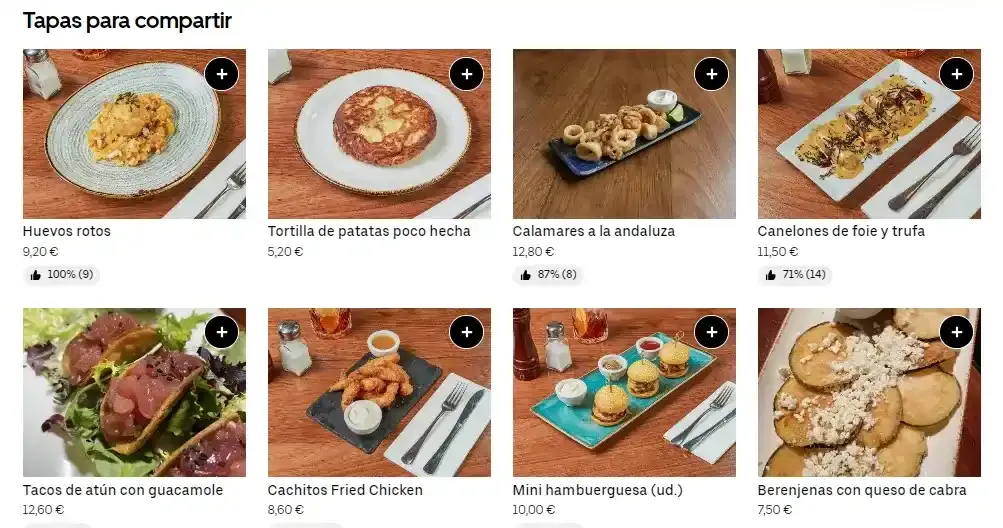This screenshot has height=528, width=1003.
Task: Add Tortilla de patatas poco hecha
Action: click(x=467, y=73)
